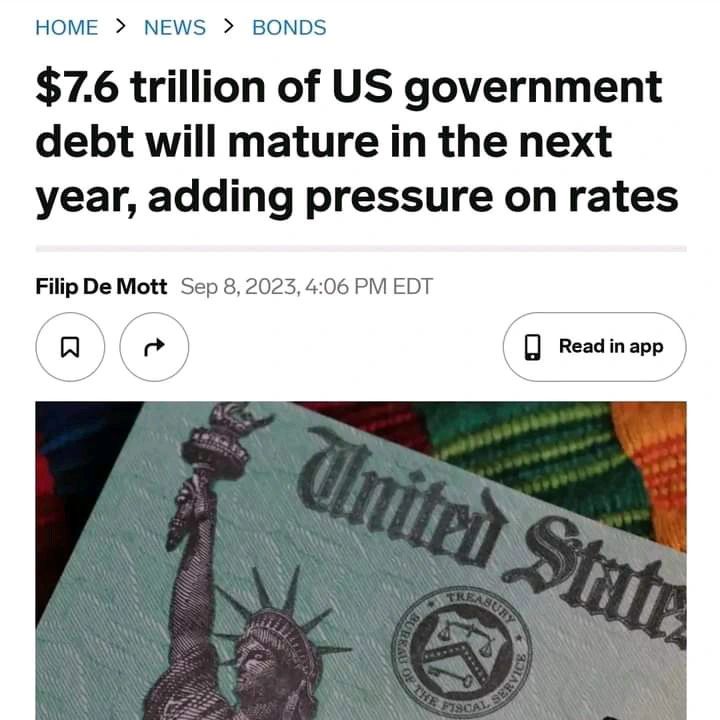
Task: Open the NEWS breadcrumb link
Action: click(175, 27)
